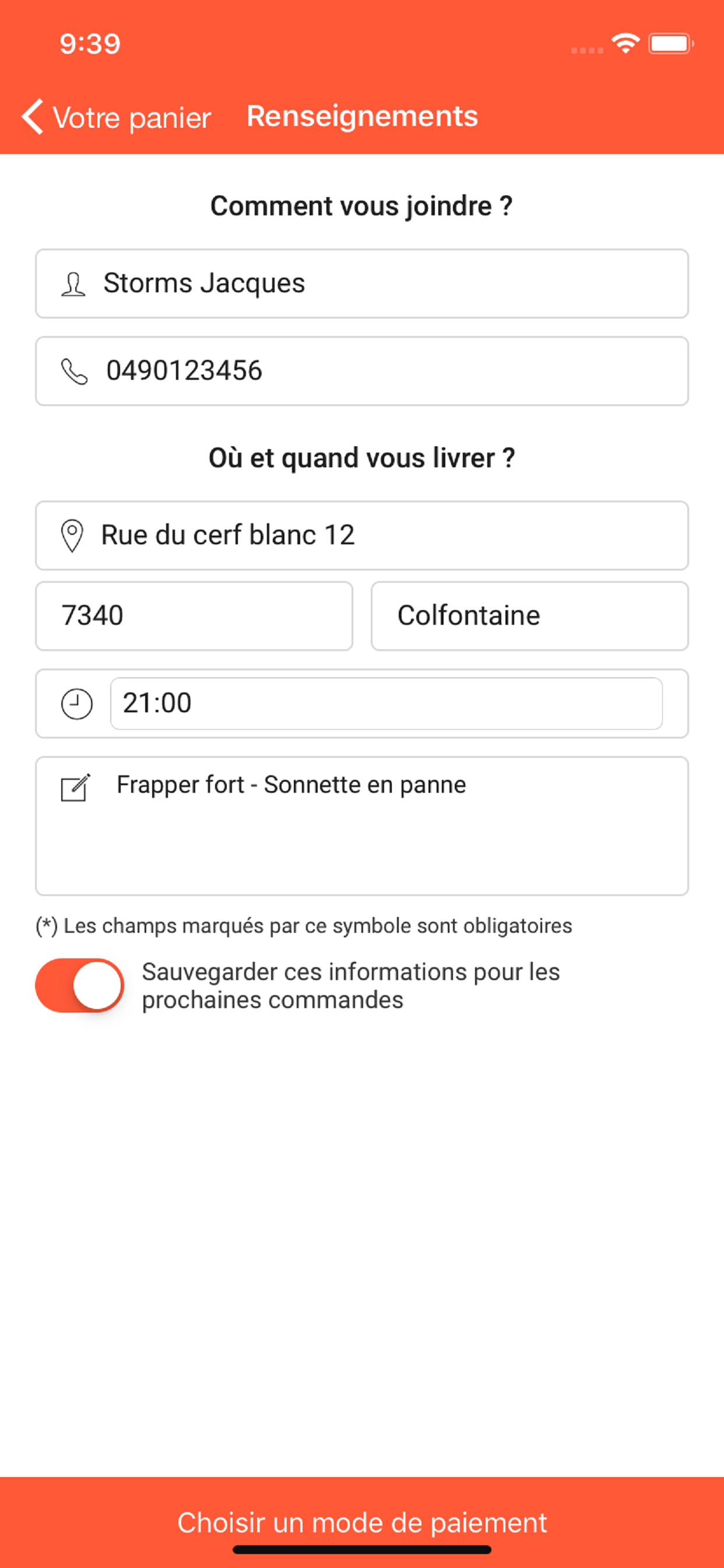Edit the phone number 0490123456
This screenshot has height=1568, width=724.
coord(362,372)
